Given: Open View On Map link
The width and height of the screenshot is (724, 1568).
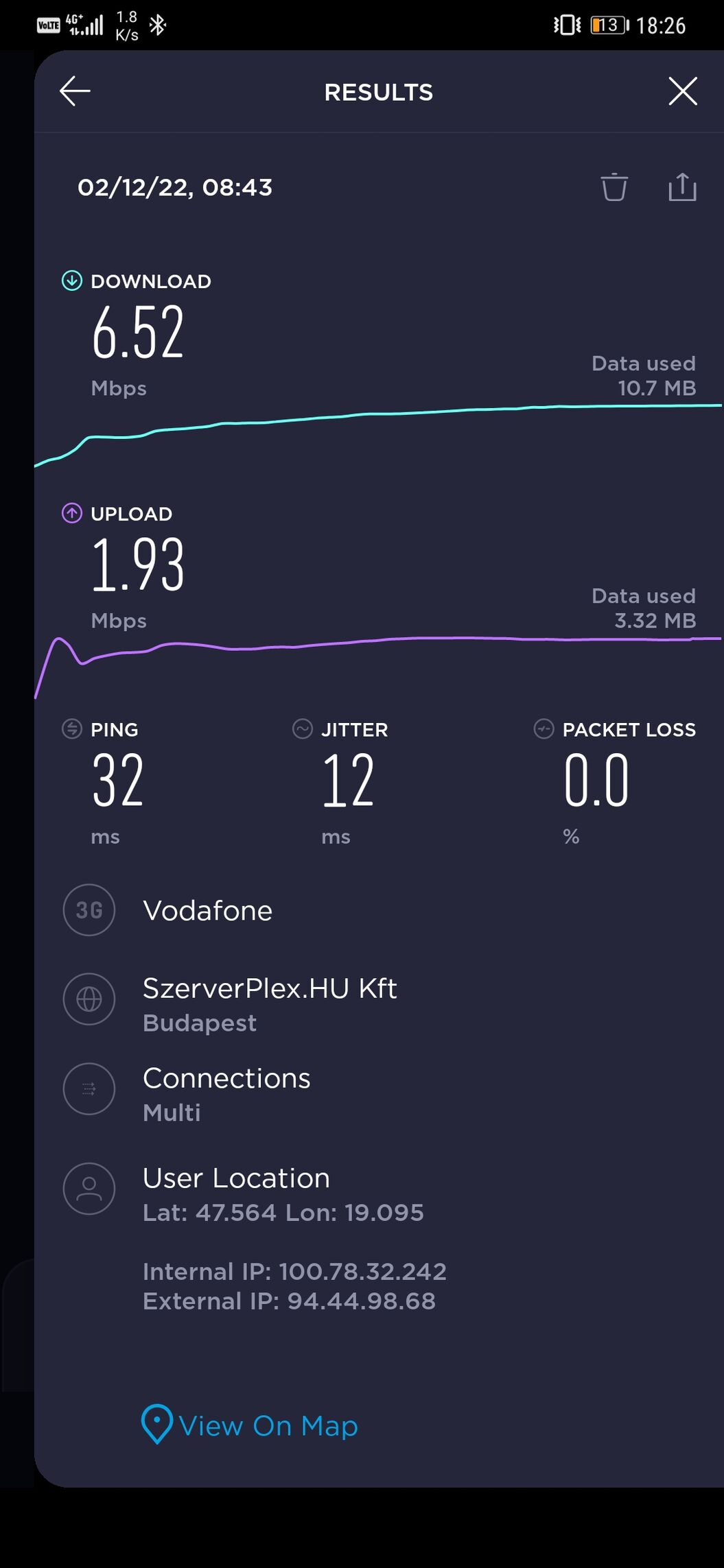Looking at the screenshot, I should 250,1425.
